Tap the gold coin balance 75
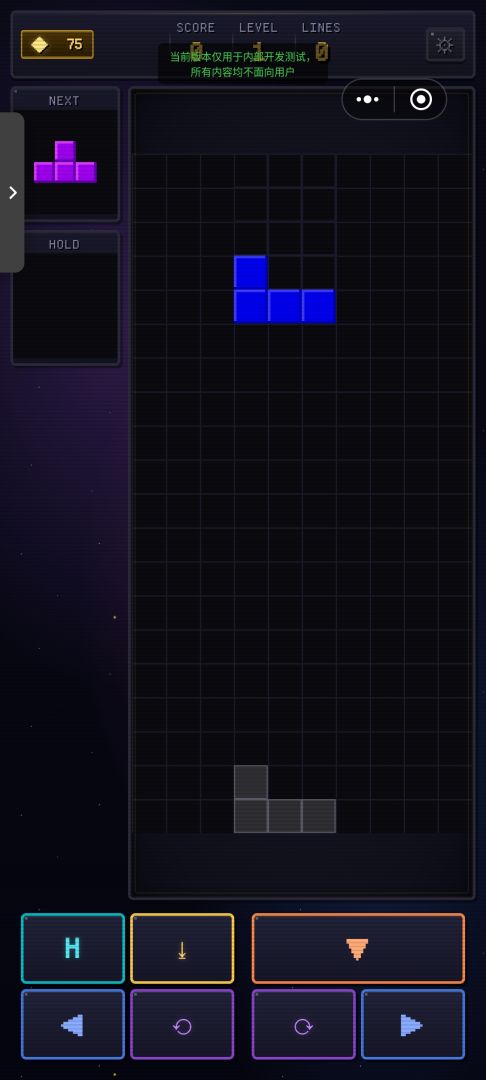The image size is (486, 1080). click(x=57, y=44)
